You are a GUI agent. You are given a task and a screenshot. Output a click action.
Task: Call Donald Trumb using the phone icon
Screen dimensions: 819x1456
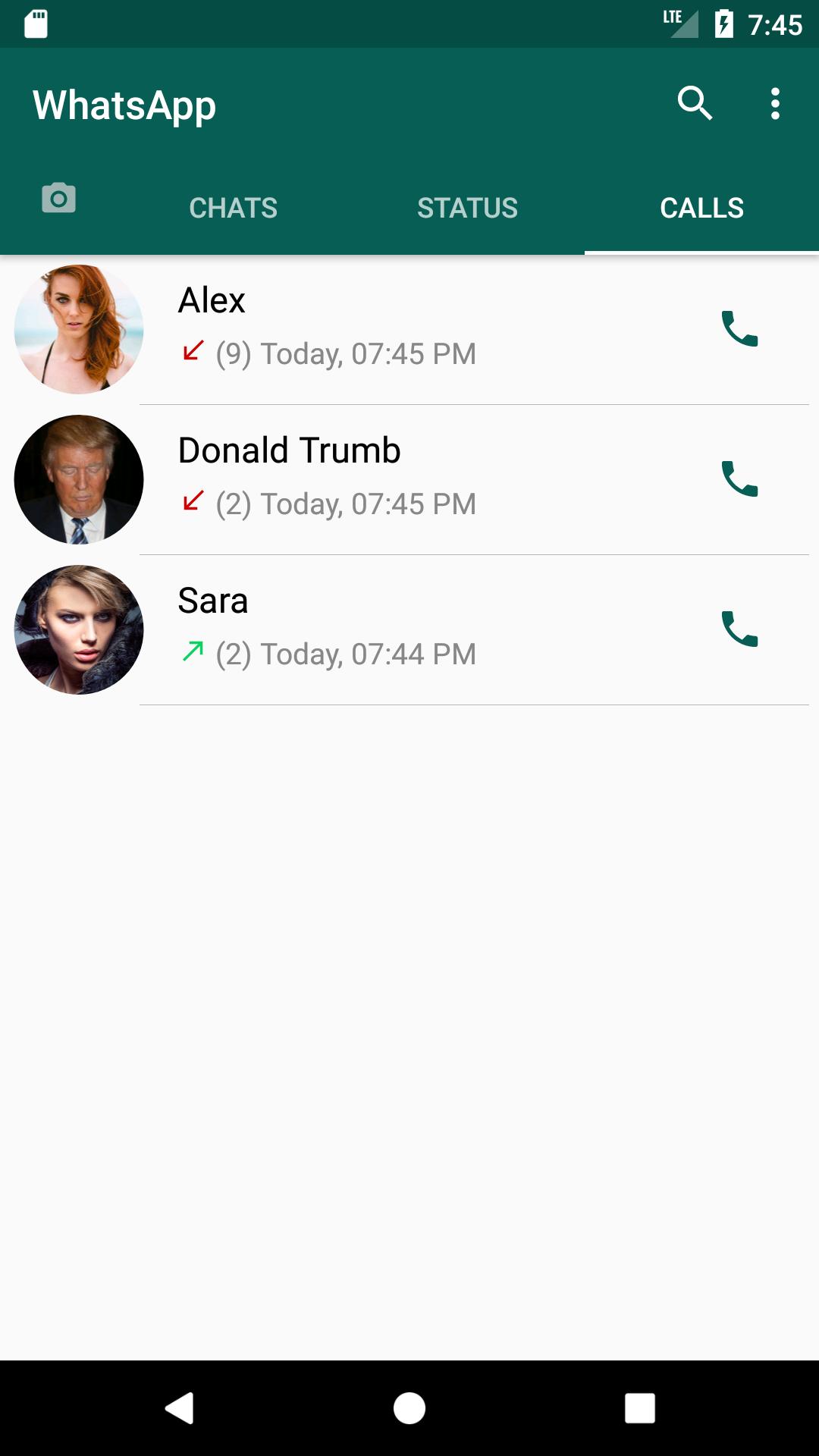[x=739, y=479]
